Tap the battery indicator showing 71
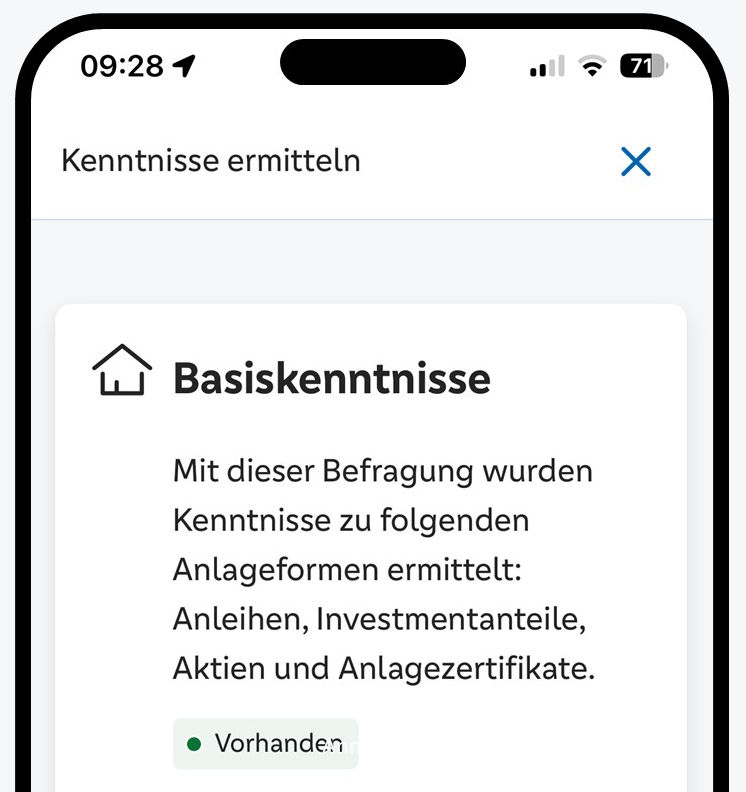 pos(643,63)
